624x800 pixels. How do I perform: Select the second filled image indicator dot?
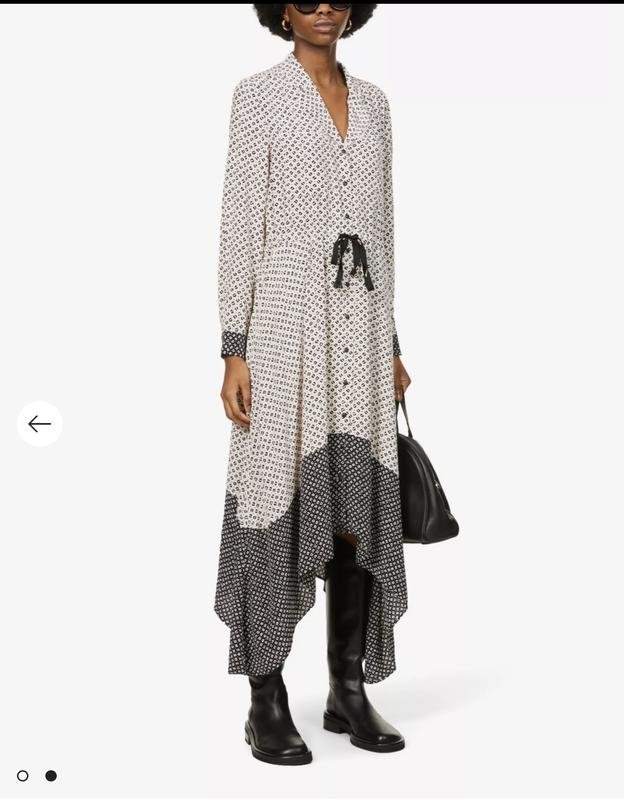51,776
